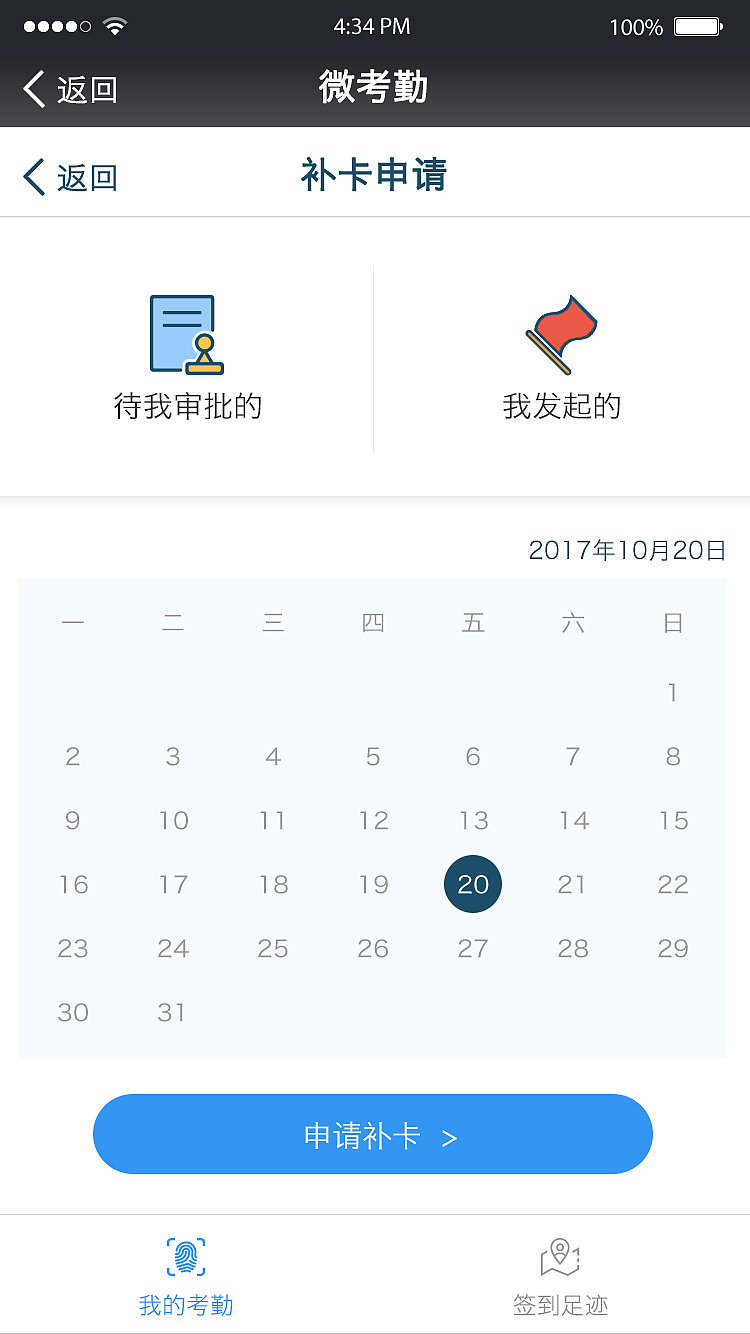The height and width of the screenshot is (1334, 750).
Task: Open 待我审批的 approvals
Action: 187,358
